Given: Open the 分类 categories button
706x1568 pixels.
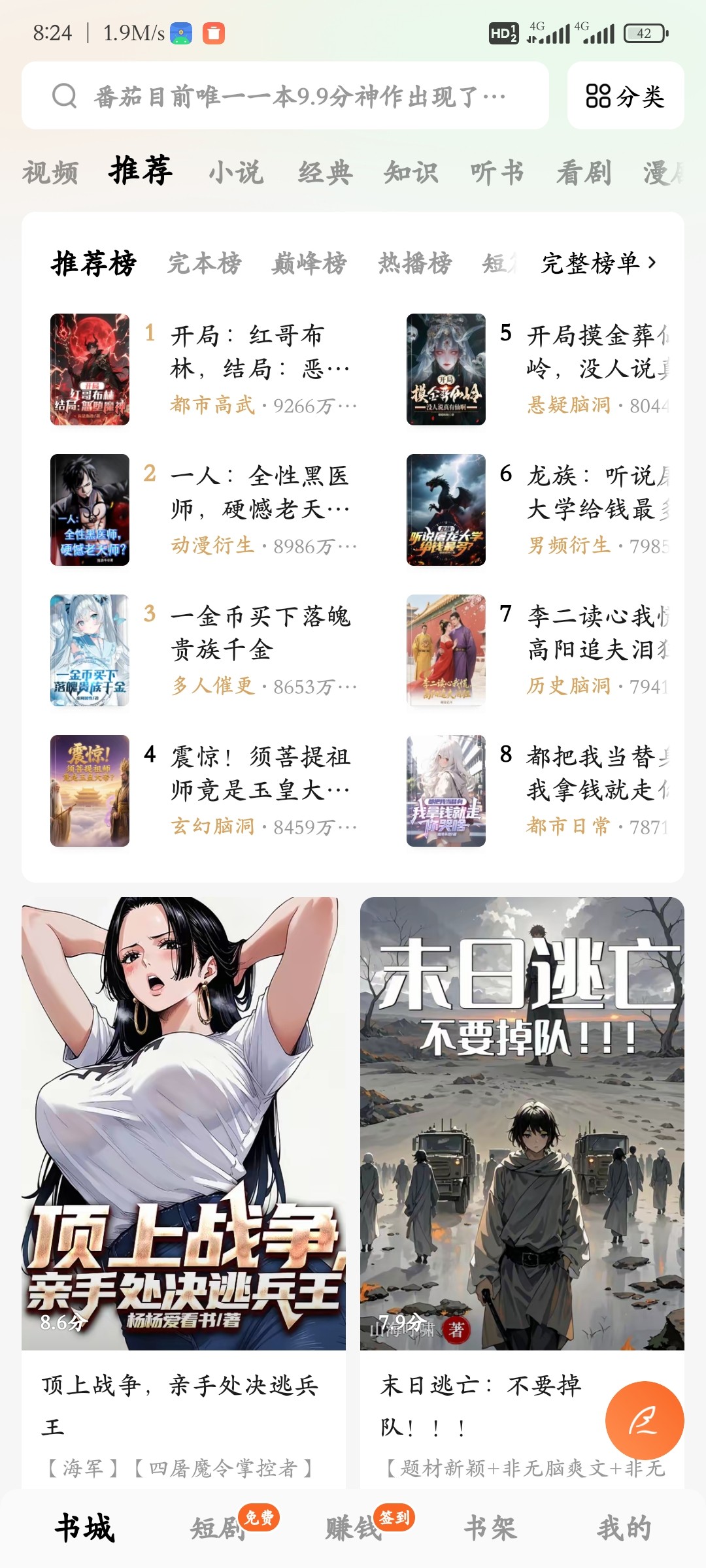Looking at the screenshot, I should pyautogui.click(x=626, y=96).
